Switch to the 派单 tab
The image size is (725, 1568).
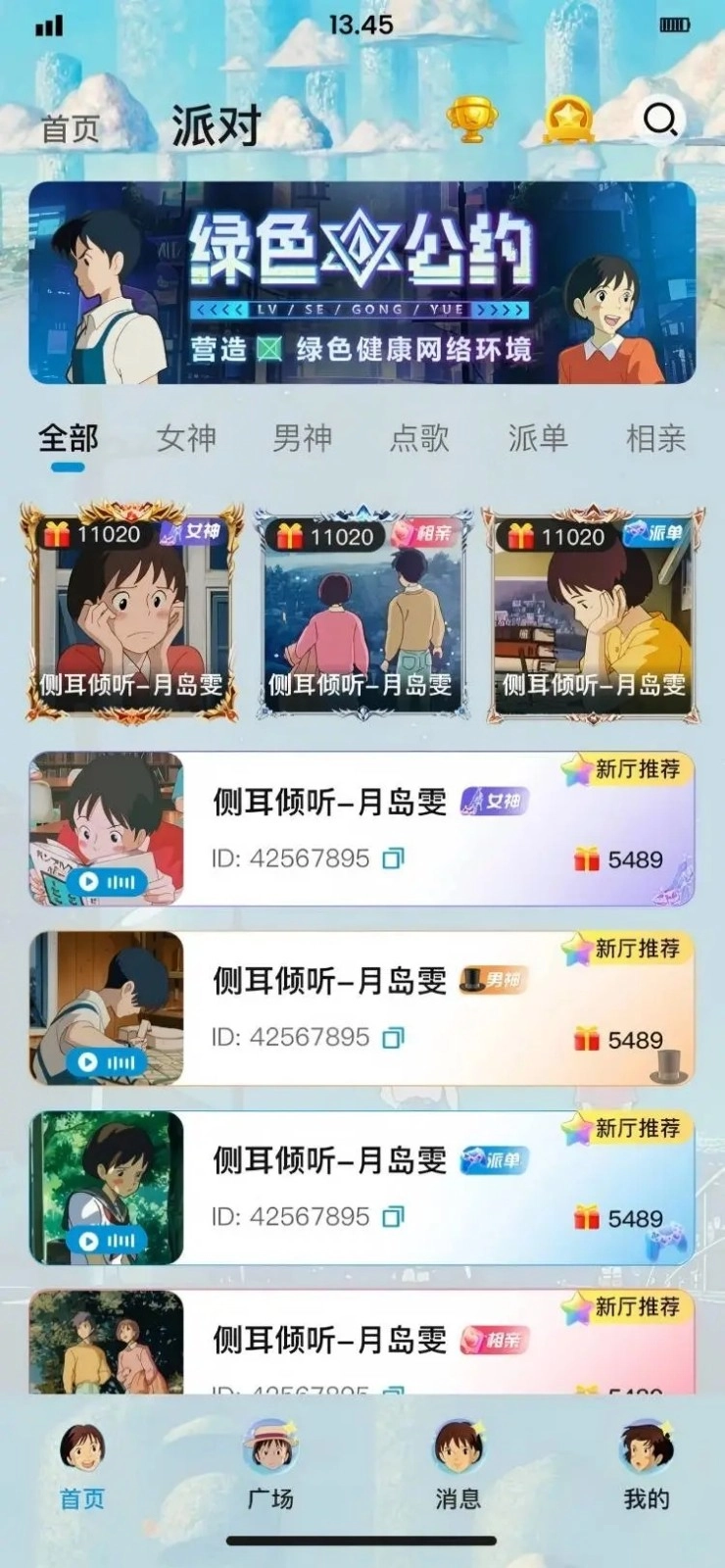click(537, 439)
